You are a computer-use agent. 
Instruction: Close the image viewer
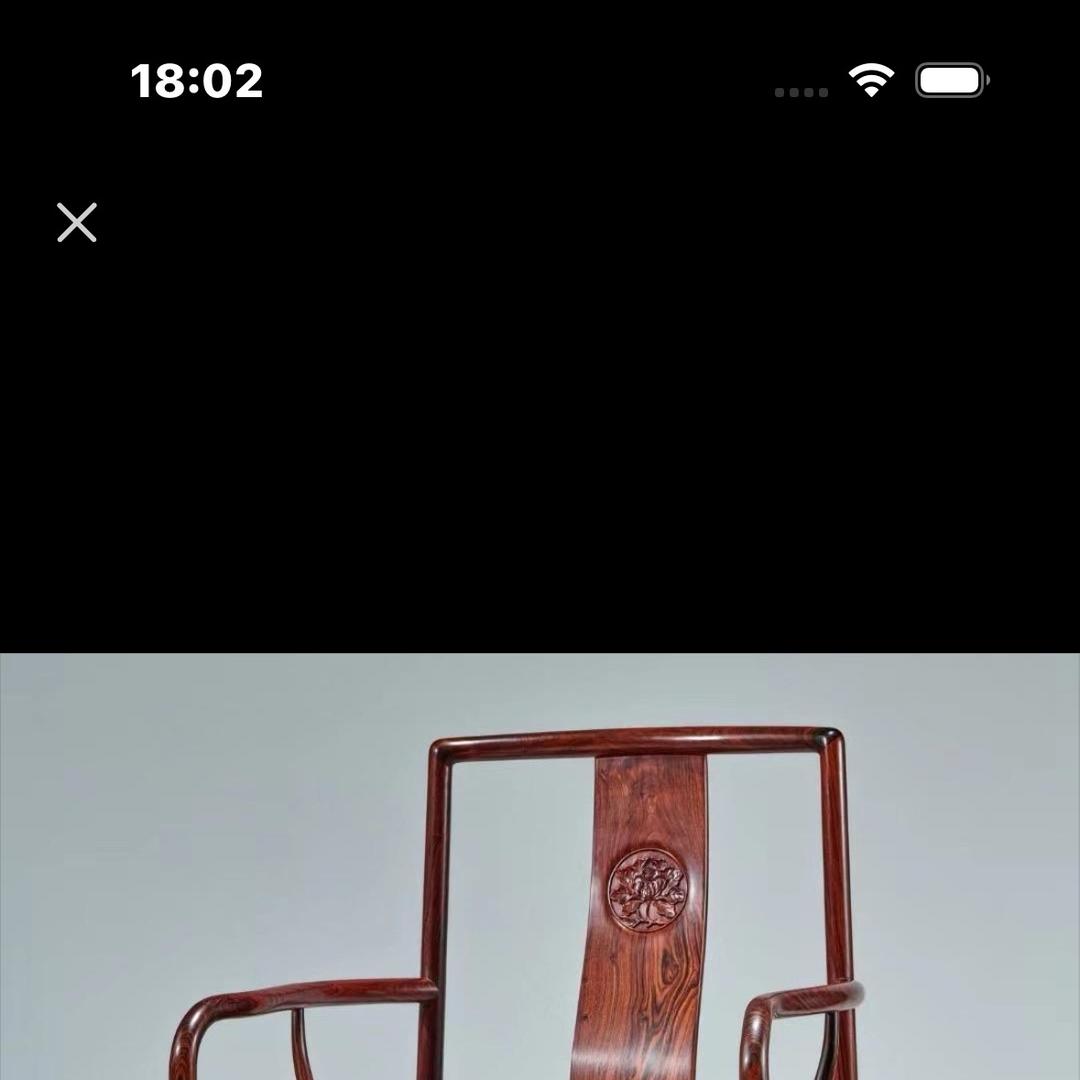tap(77, 222)
